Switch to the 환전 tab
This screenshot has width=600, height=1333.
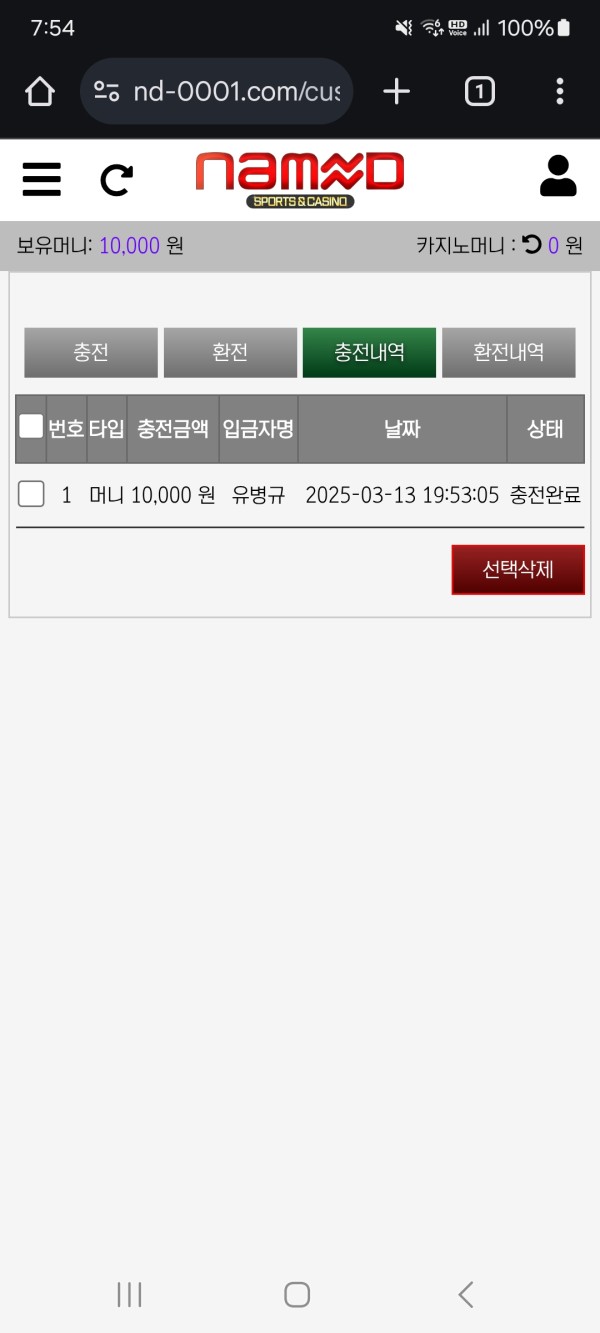click(230, 353)
